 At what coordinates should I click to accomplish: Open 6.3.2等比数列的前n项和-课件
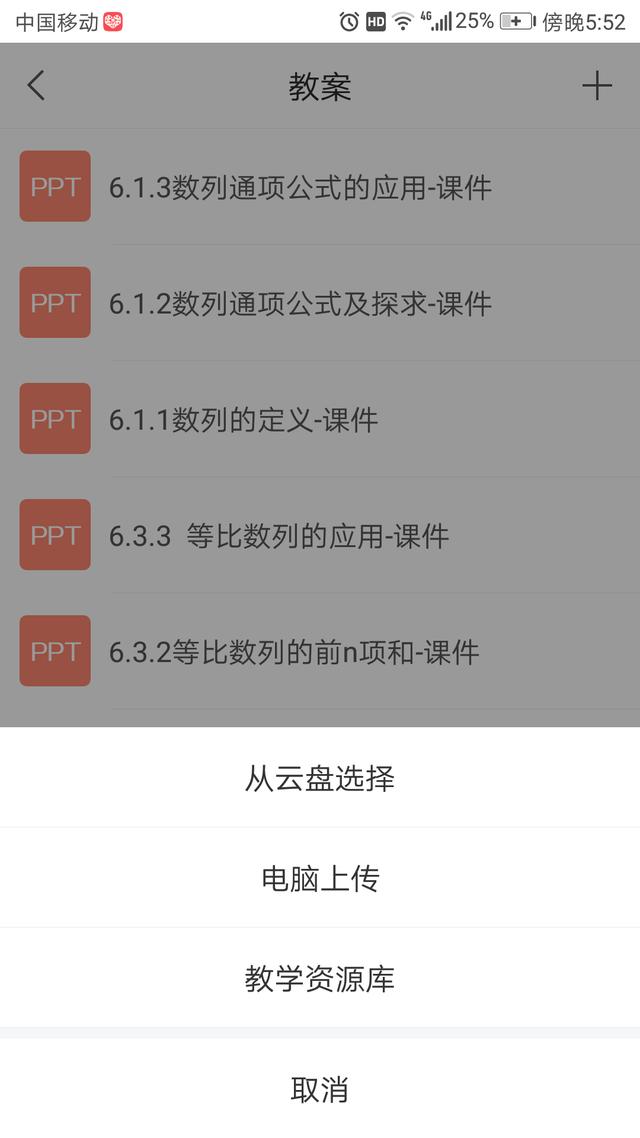point(320,651)
